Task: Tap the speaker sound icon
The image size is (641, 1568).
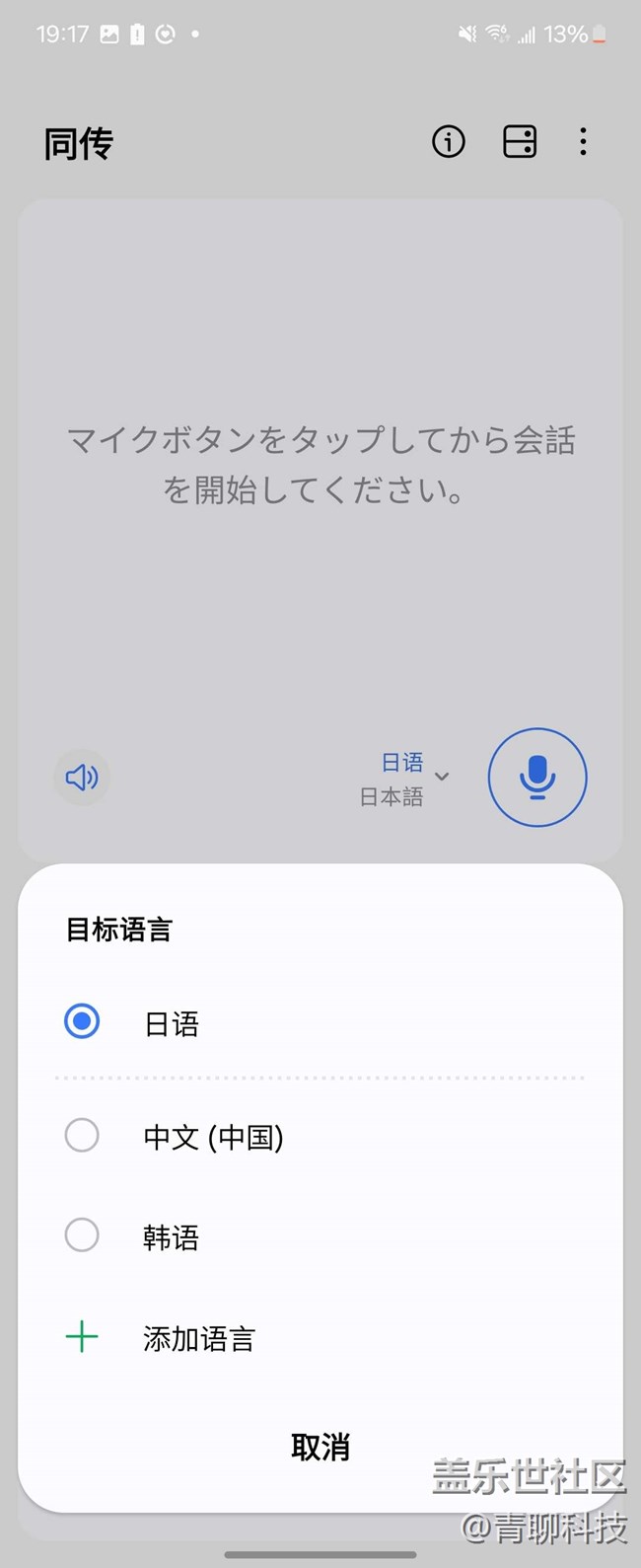Action: pyautogui.click(x=82, y=778)
